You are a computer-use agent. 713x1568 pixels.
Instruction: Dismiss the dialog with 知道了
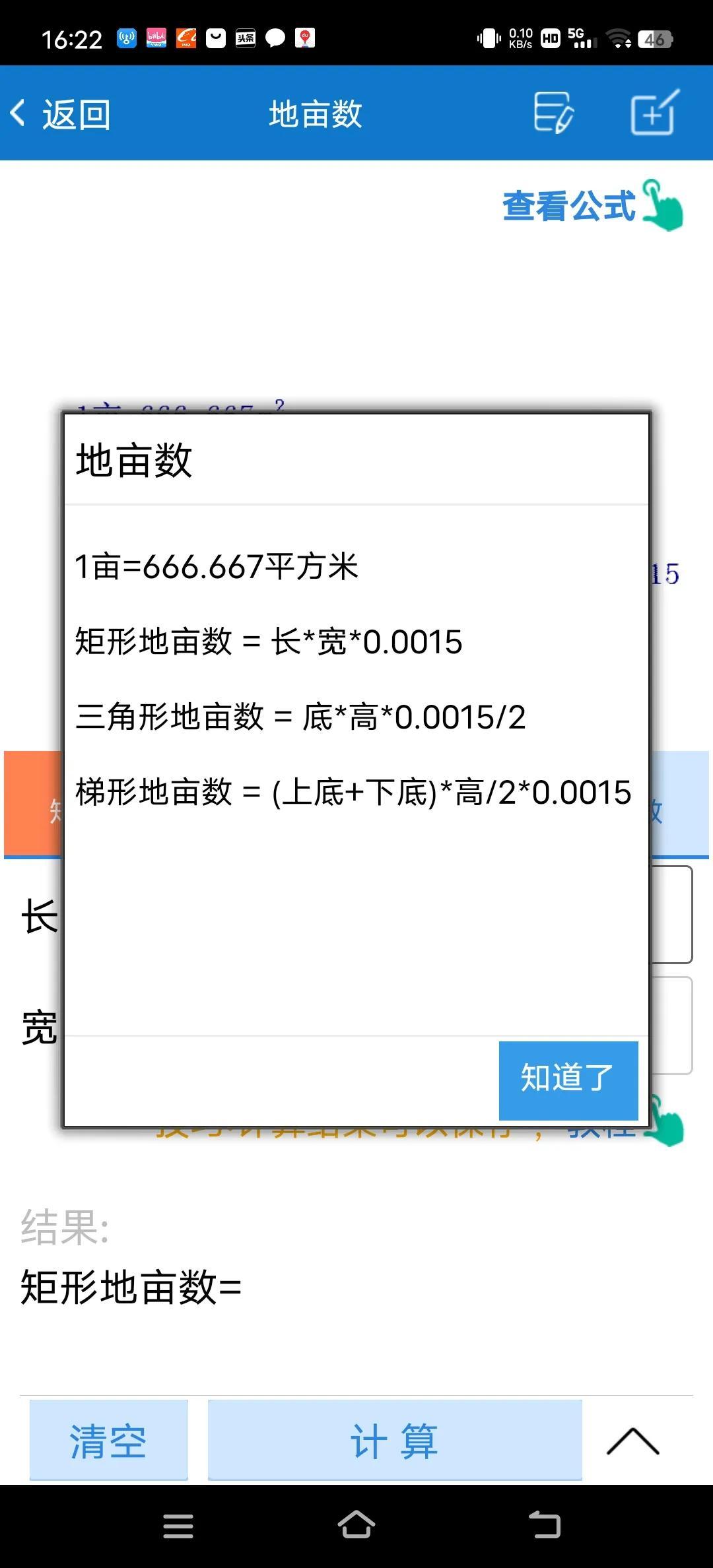click(x=568, y=1080)
